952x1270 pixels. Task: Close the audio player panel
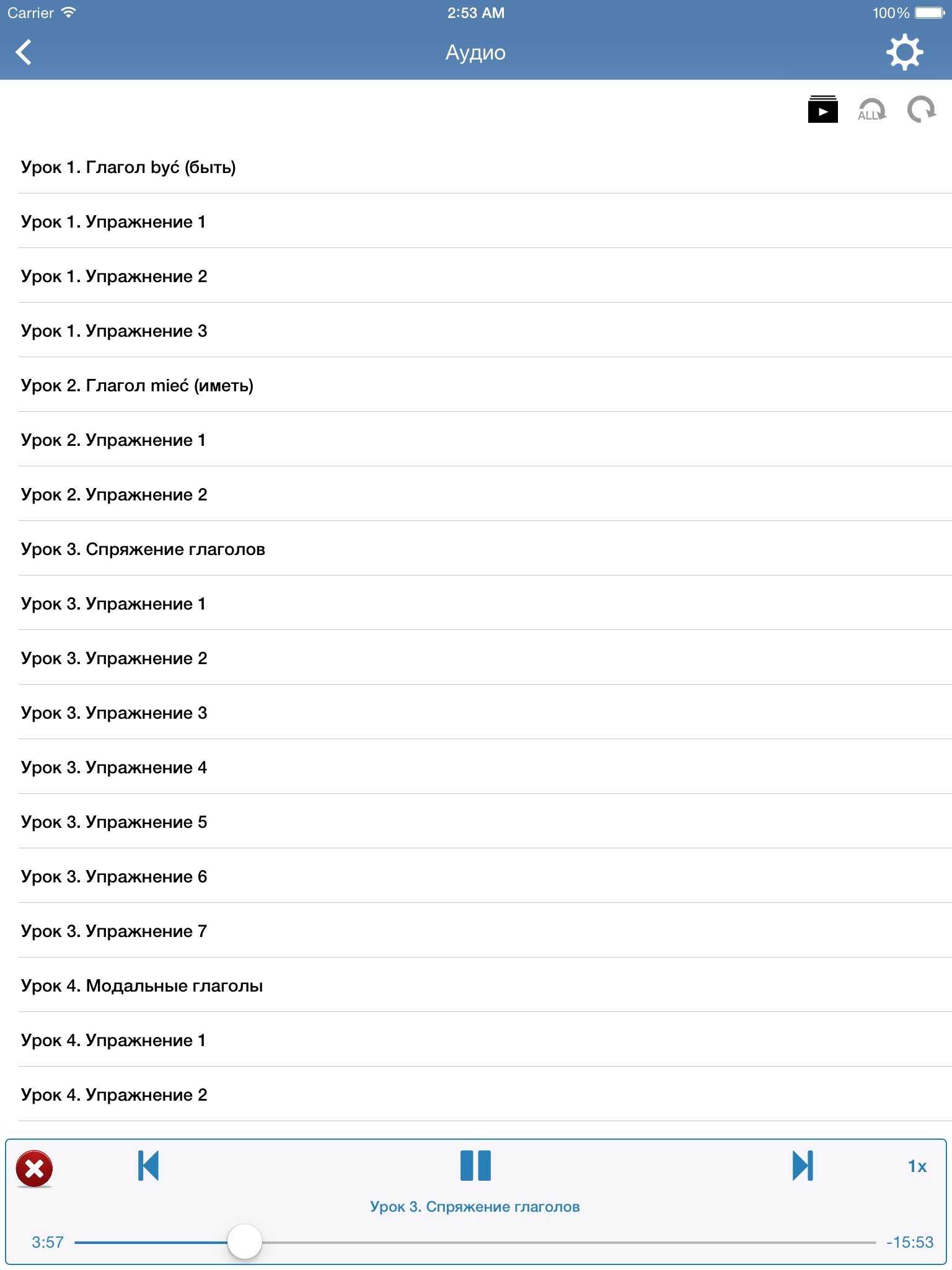[34, 1169]
